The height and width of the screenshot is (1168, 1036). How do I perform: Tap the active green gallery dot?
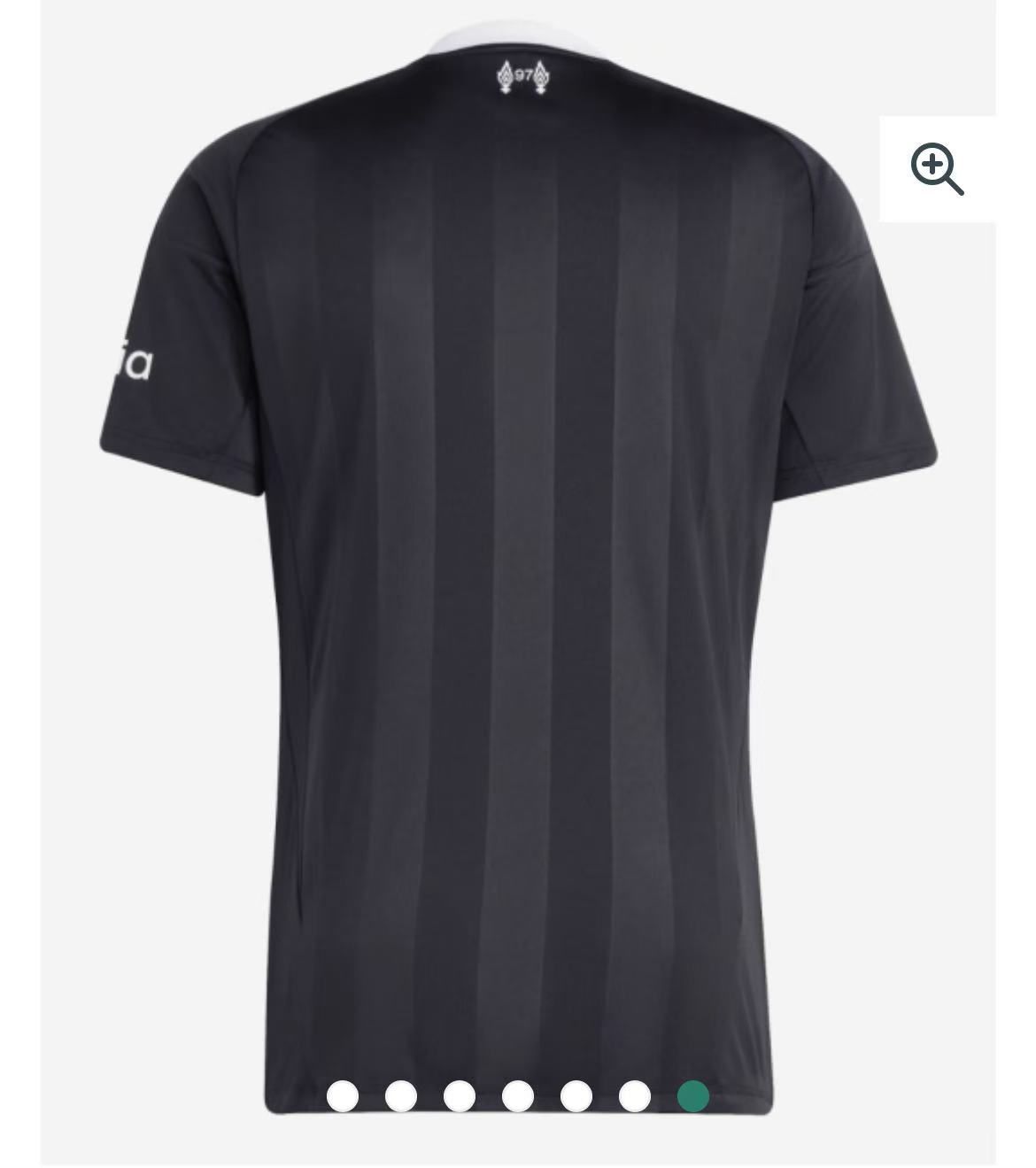tap(693, 1095)
